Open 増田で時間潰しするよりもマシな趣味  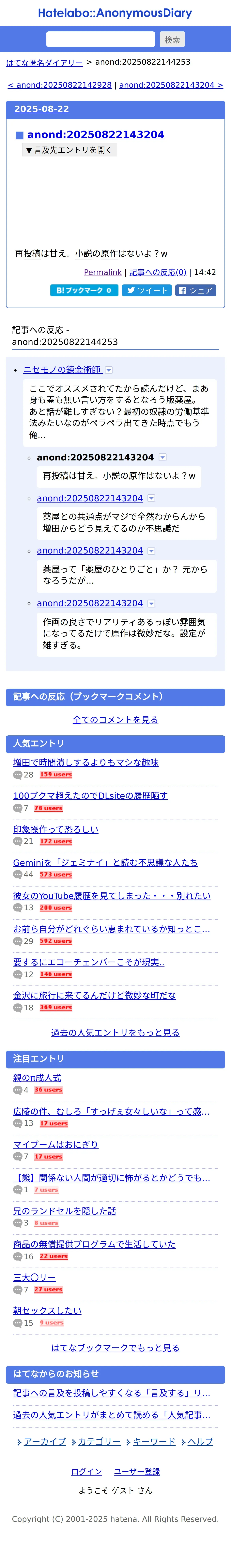pos(86,762)
